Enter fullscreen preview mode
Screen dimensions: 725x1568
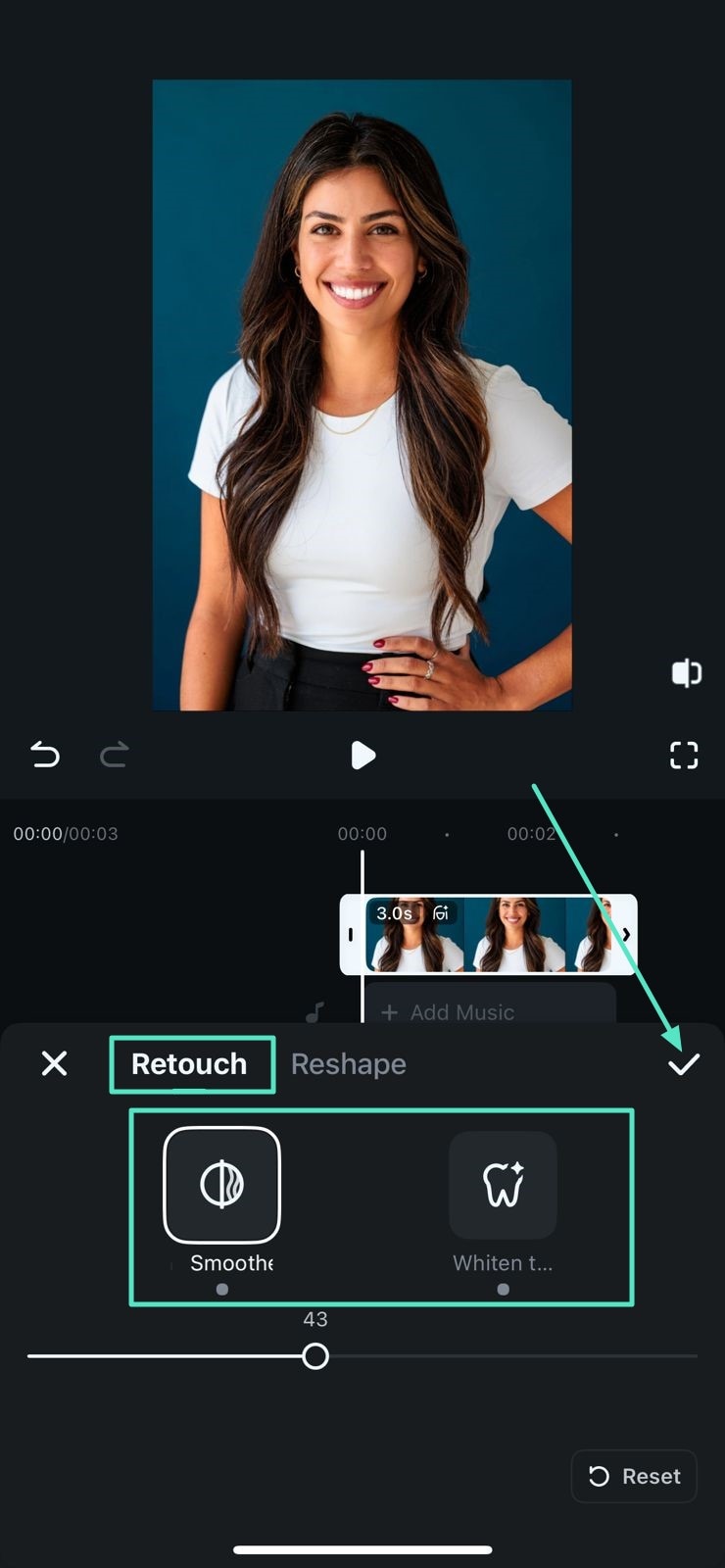684,756
